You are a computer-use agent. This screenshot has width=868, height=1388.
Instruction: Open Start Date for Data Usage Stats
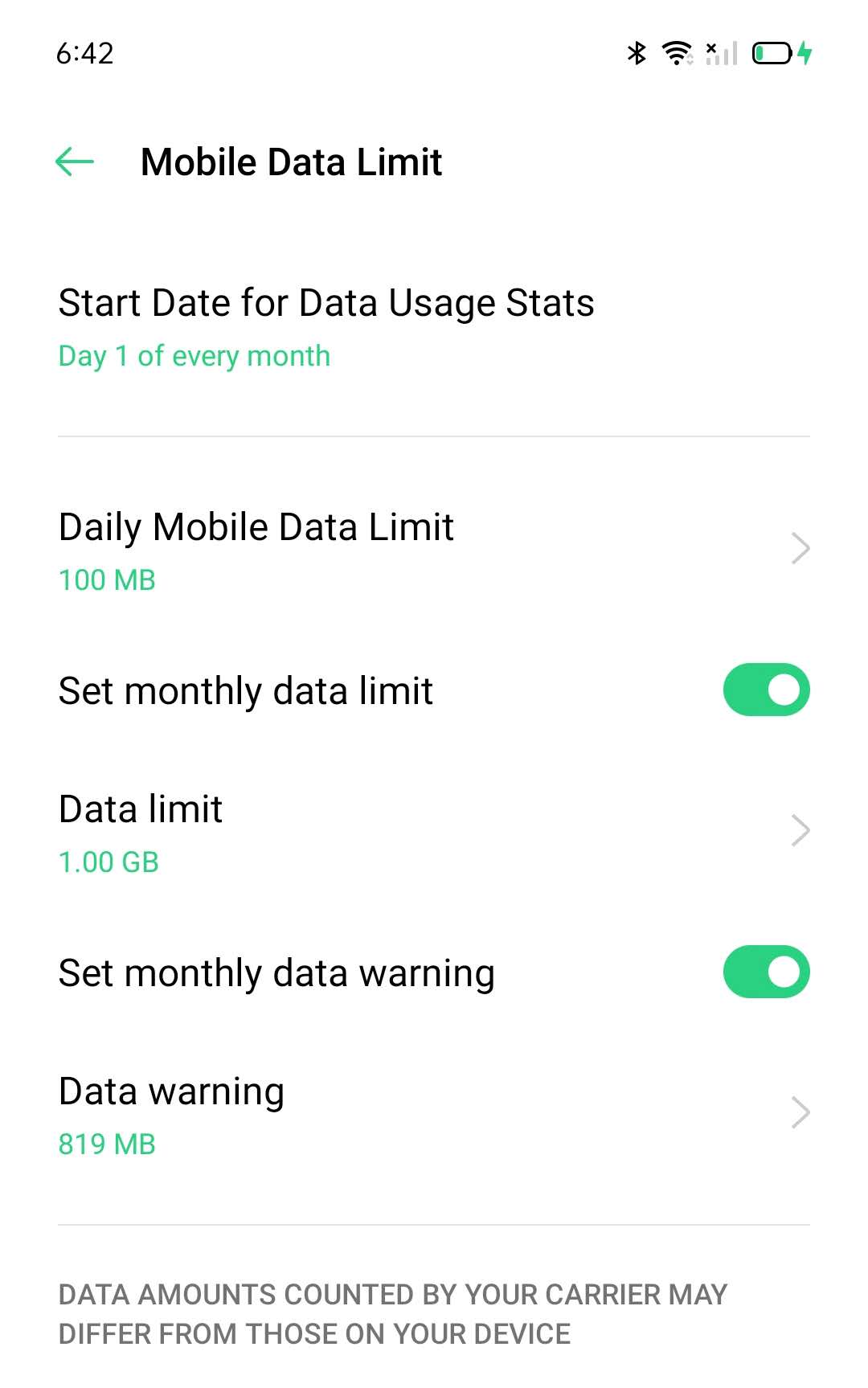click(434, 328)
